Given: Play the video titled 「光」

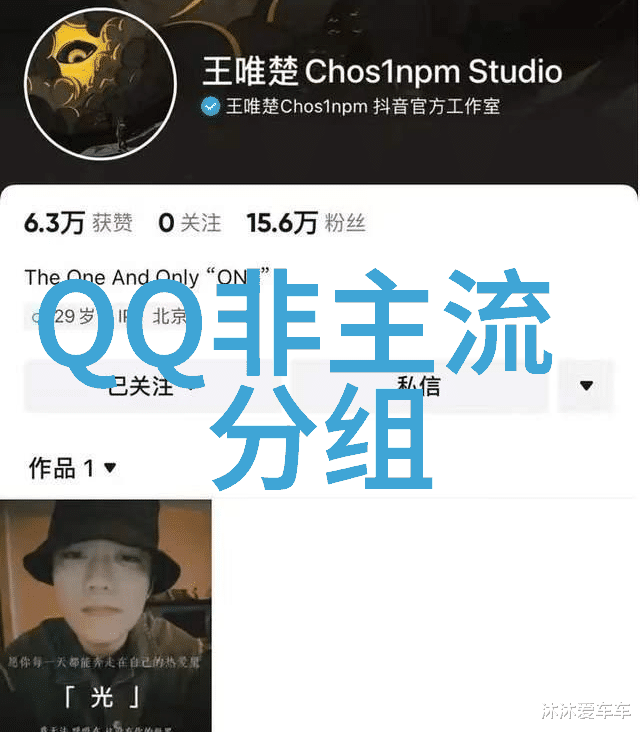Looking at the screenshot, I should [x=105, y=615].
